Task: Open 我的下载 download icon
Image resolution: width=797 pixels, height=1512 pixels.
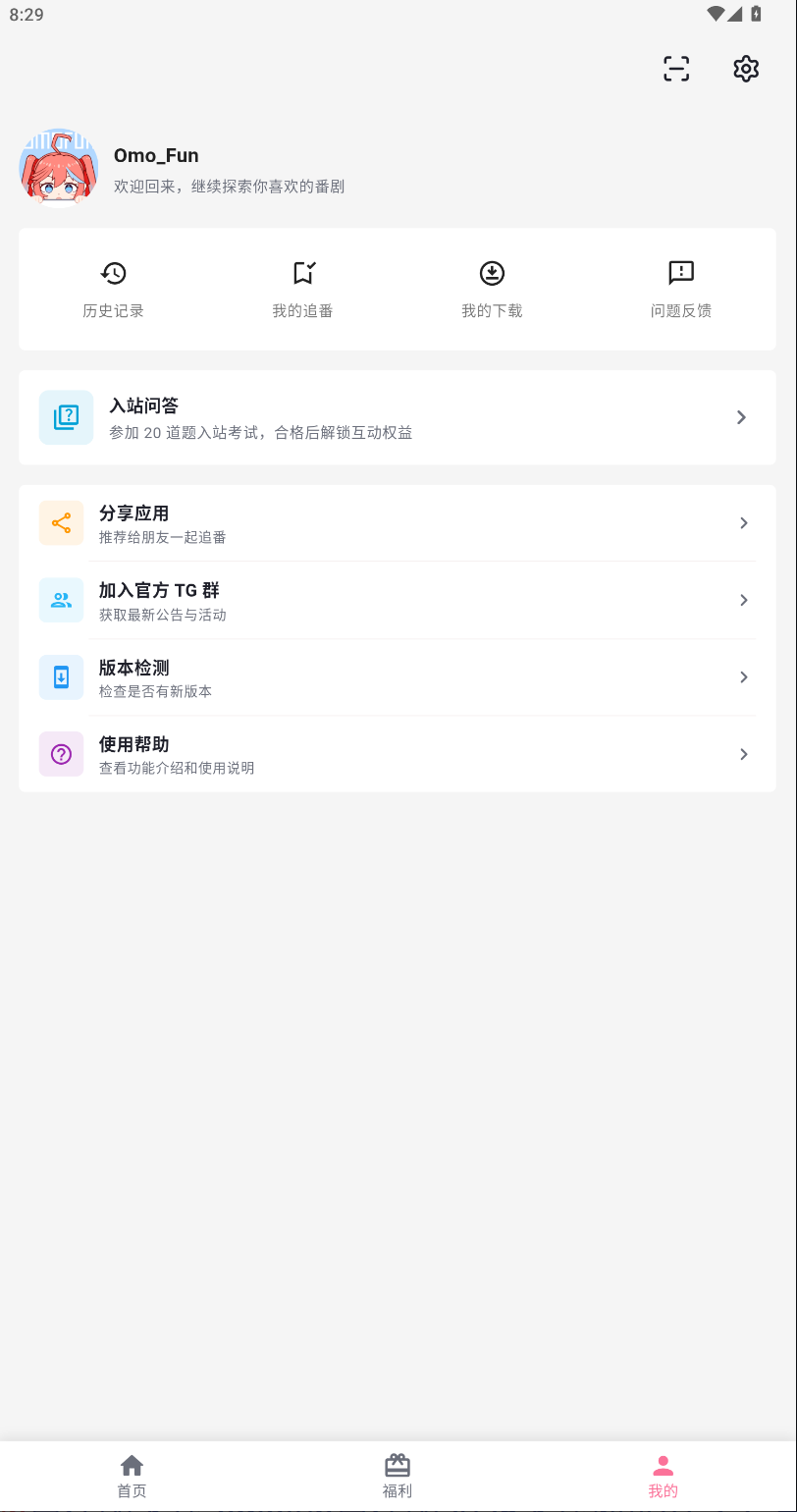Action: click(492, 273)
